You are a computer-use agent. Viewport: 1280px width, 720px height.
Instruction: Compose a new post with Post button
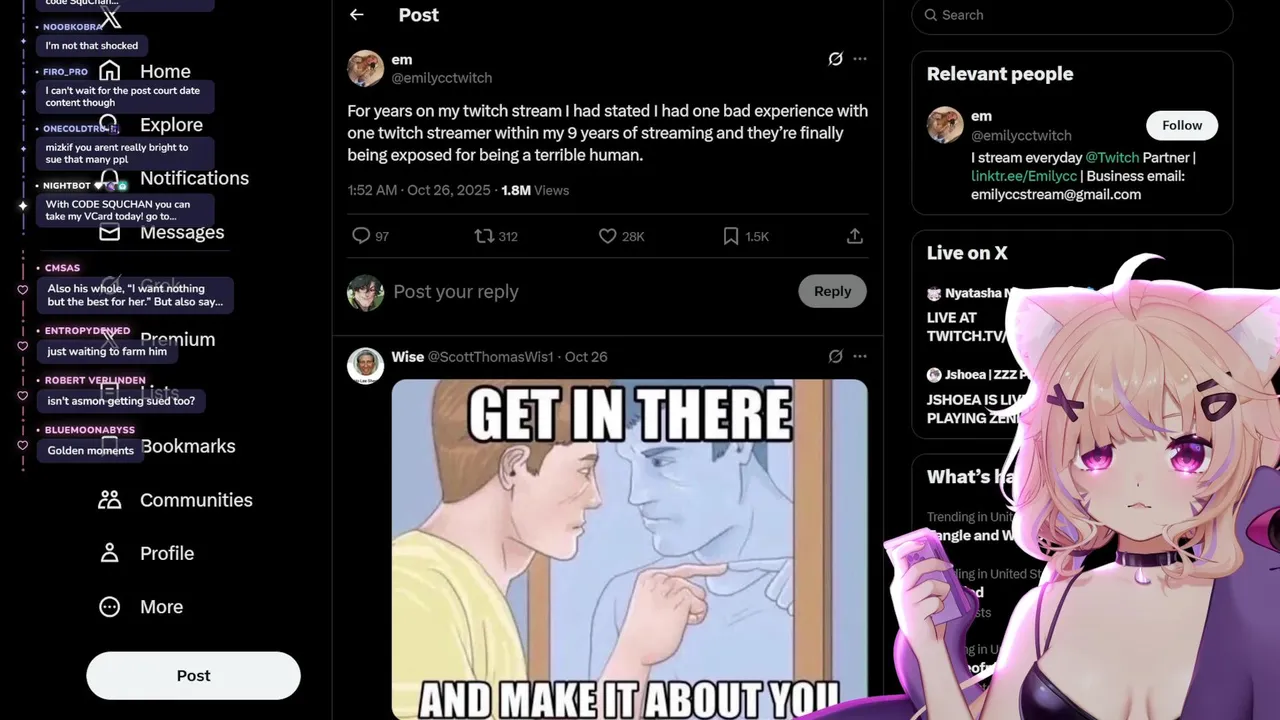[x=193, y=676]
